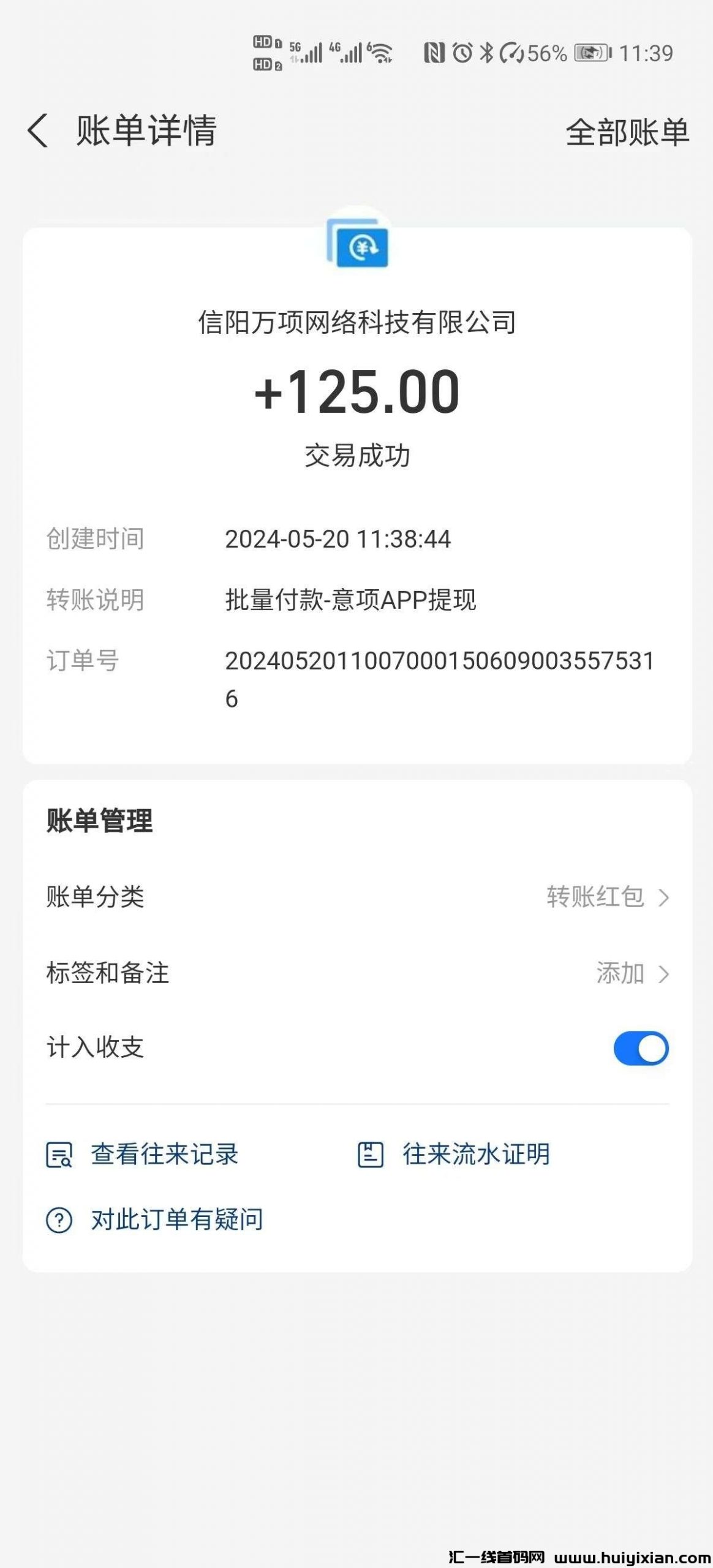This screenshot has height=1568, width=713.
Task: Tap the alarm clock icon in the status bar
Action: click(x=464, y=54)
